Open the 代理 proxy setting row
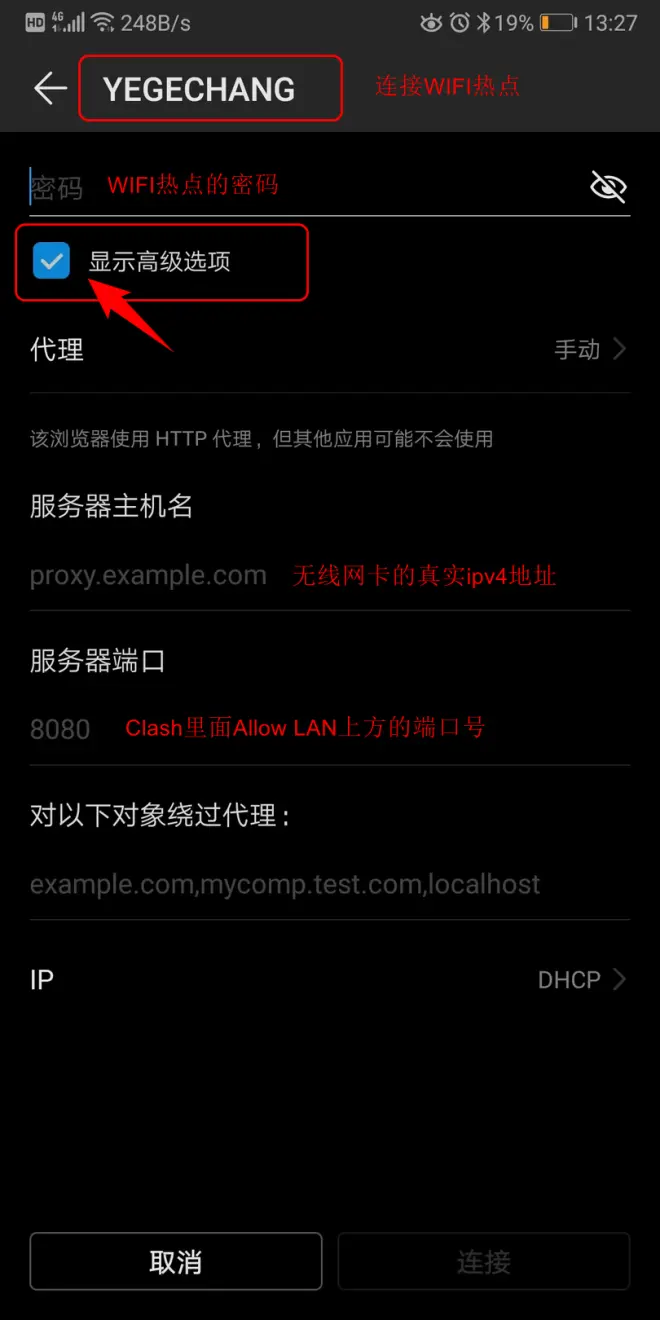 pyautogui.click(x=330, y=349)
